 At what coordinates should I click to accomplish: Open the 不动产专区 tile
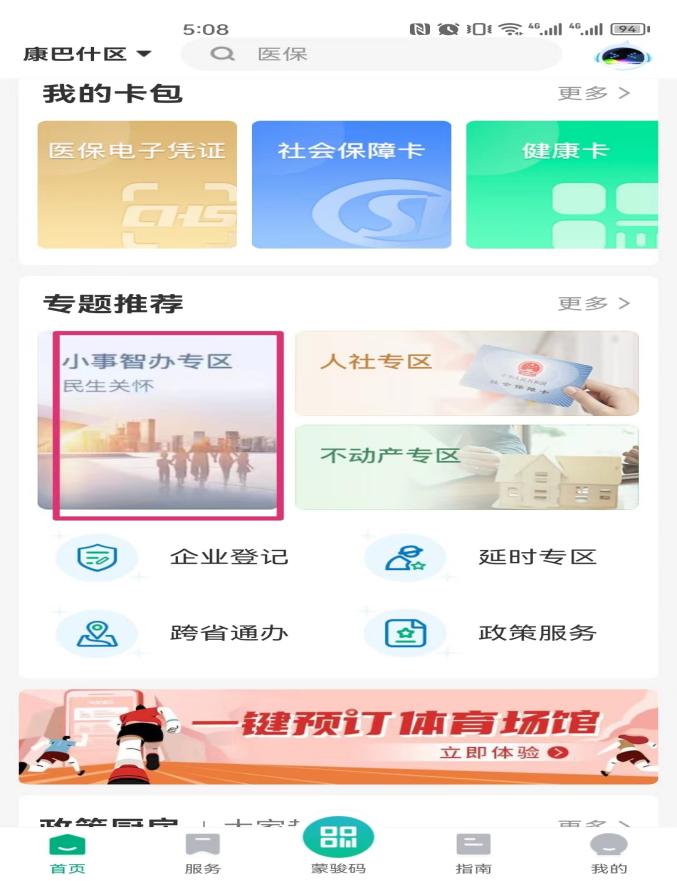(466, 467)
